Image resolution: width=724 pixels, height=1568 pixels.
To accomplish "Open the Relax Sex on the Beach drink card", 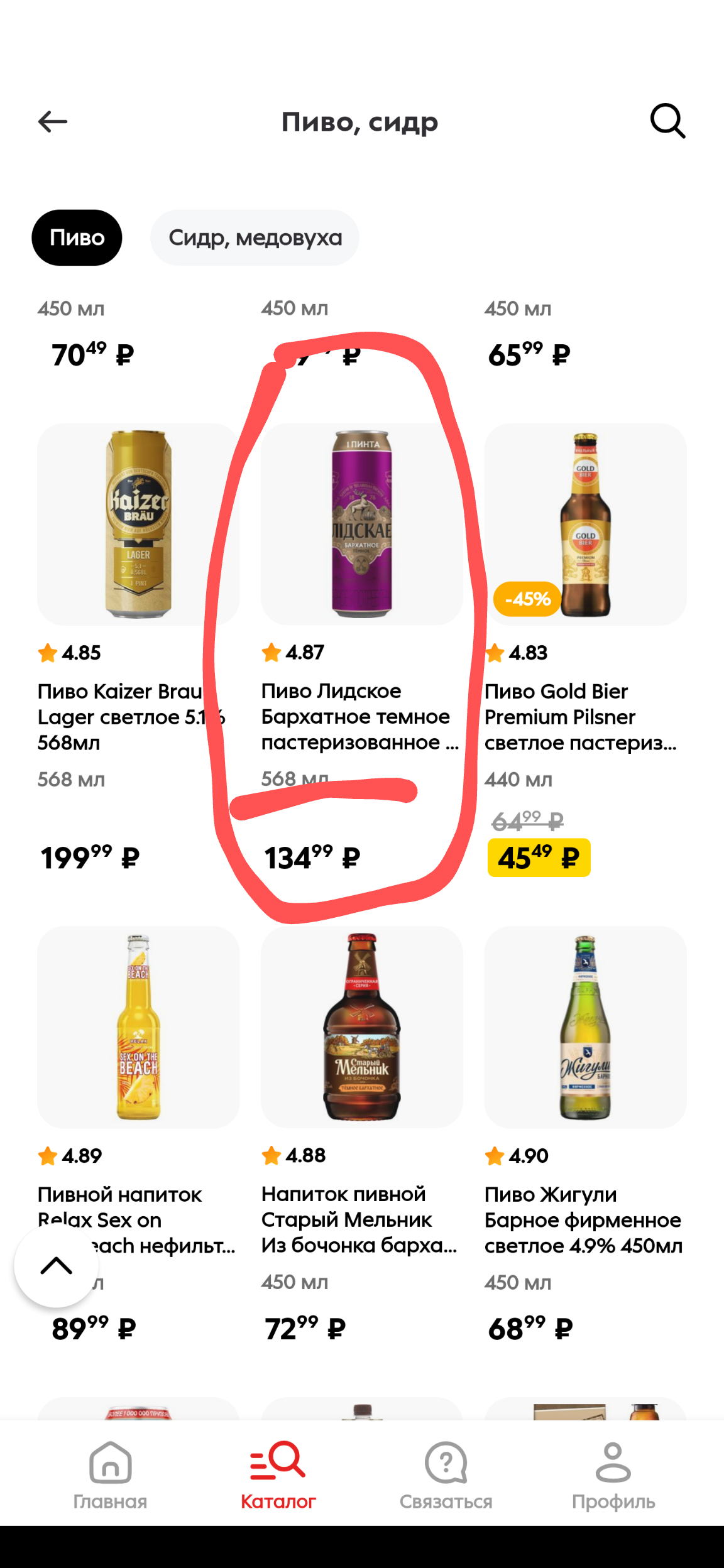I will click(x=138, y=1136).
